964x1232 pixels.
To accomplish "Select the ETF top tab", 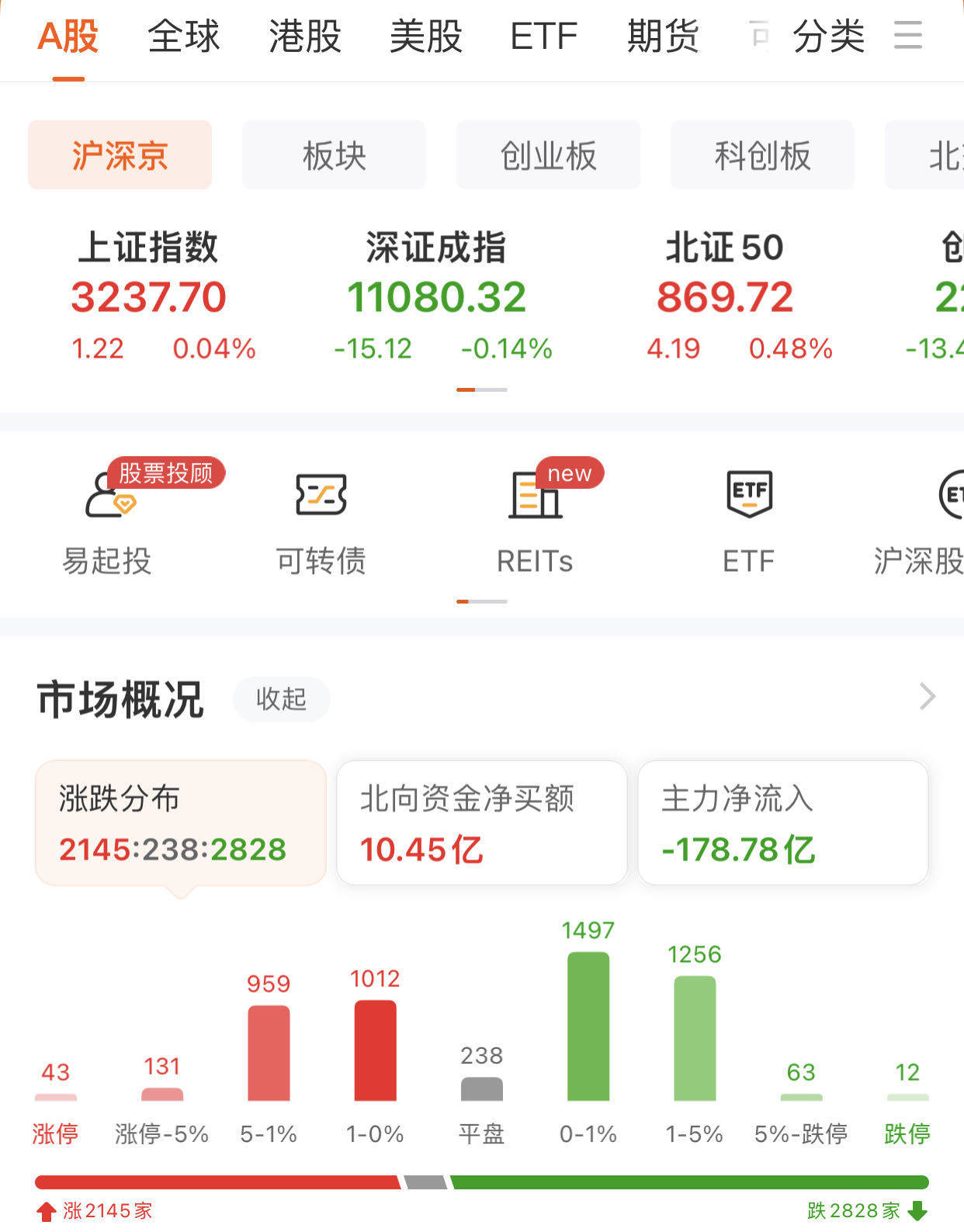I will coord(543,36).
